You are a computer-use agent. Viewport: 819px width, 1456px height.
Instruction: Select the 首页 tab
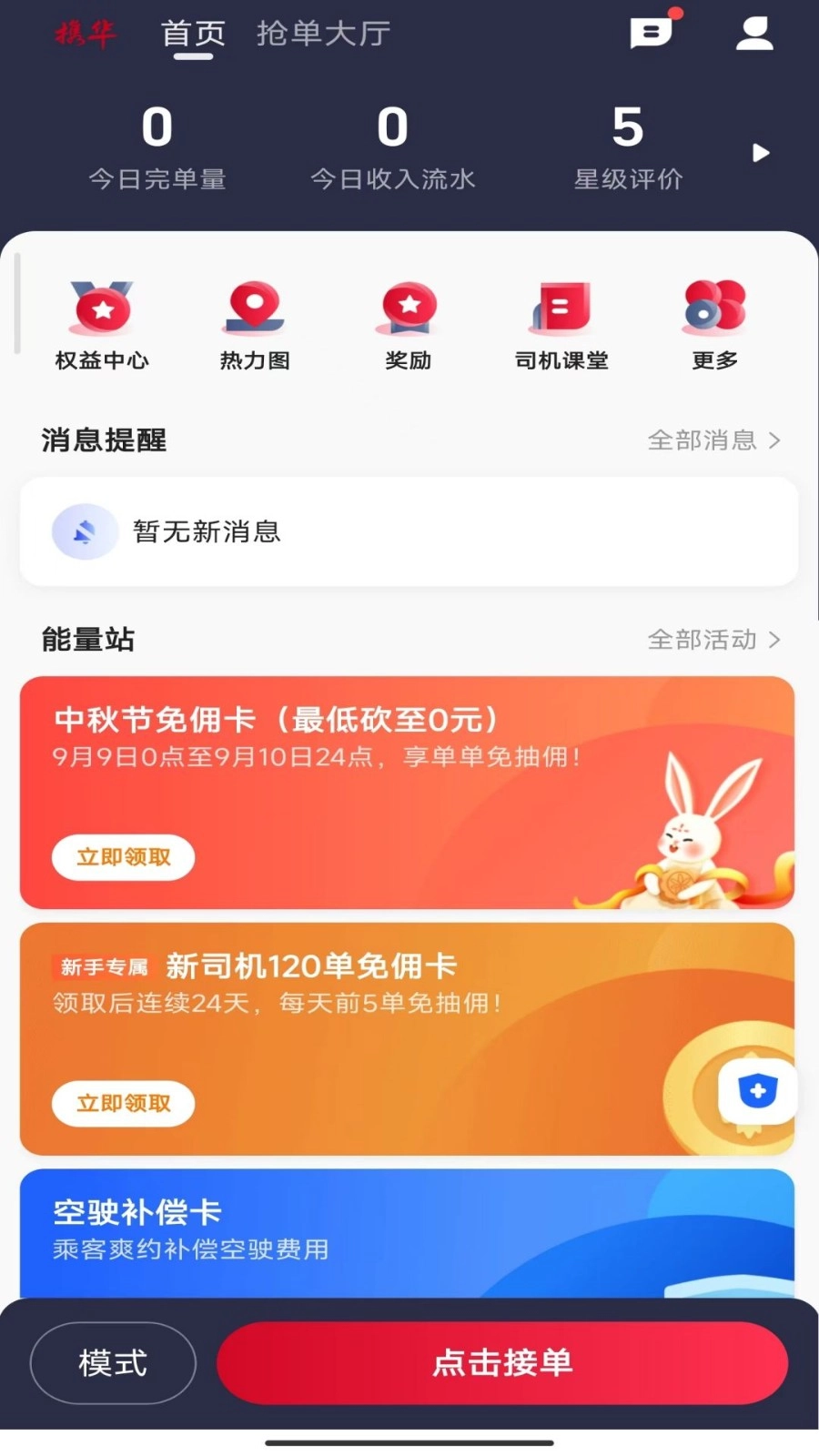192,33
